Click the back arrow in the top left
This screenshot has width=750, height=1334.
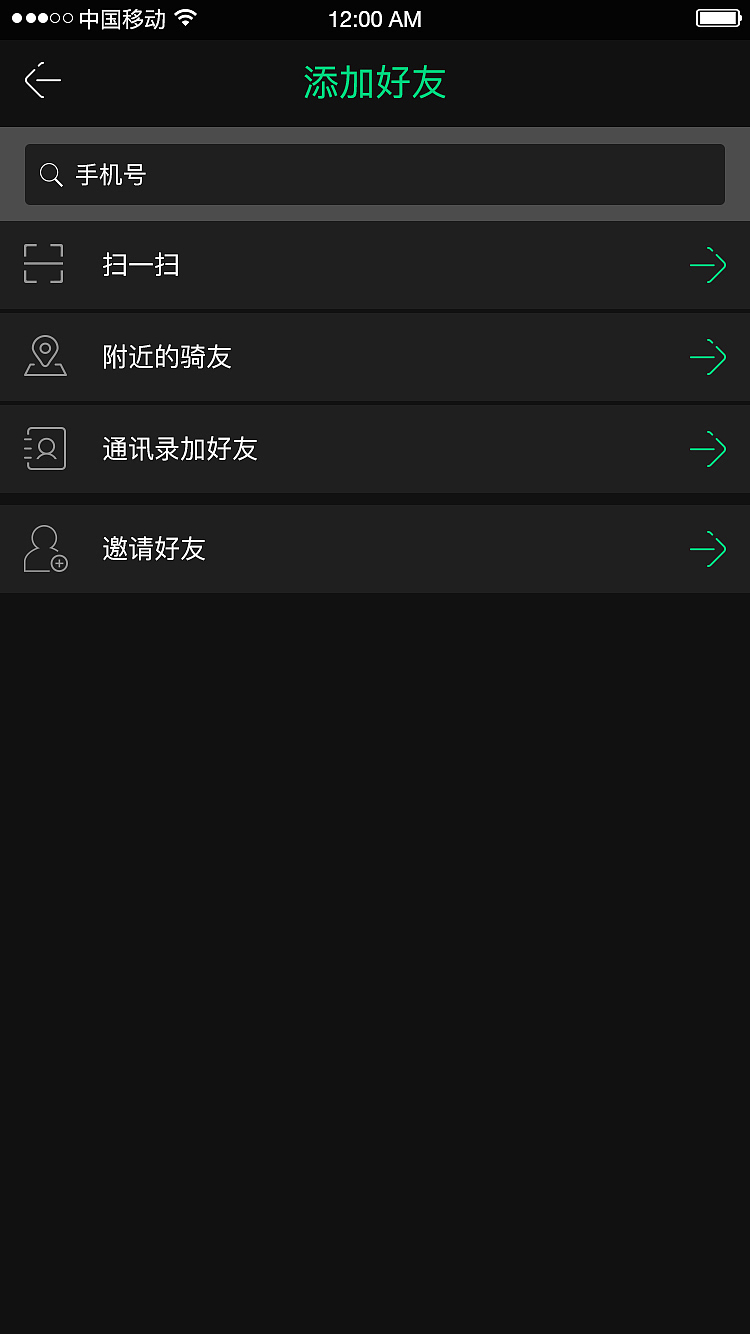[42, 80]
